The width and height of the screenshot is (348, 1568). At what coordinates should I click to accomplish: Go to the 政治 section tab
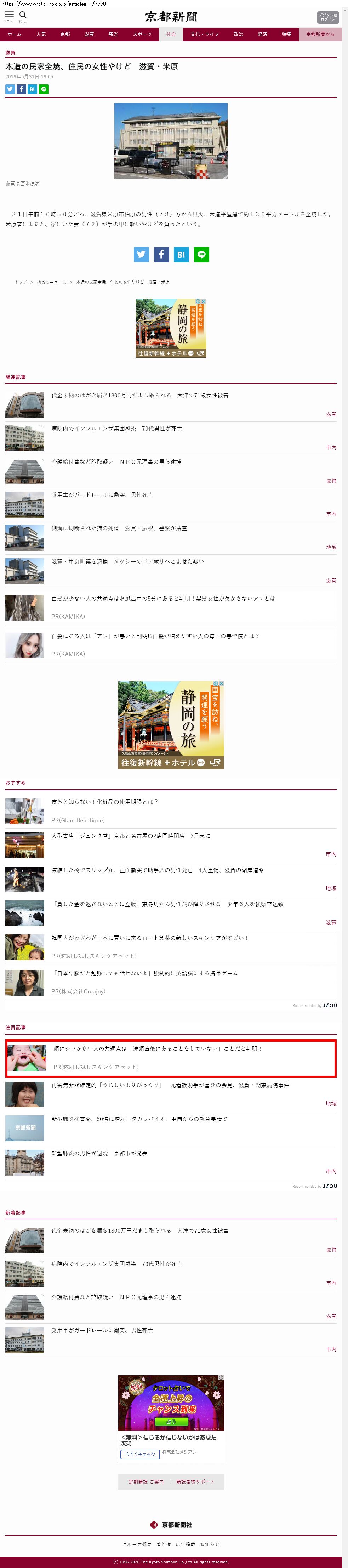tap(238, 34)
